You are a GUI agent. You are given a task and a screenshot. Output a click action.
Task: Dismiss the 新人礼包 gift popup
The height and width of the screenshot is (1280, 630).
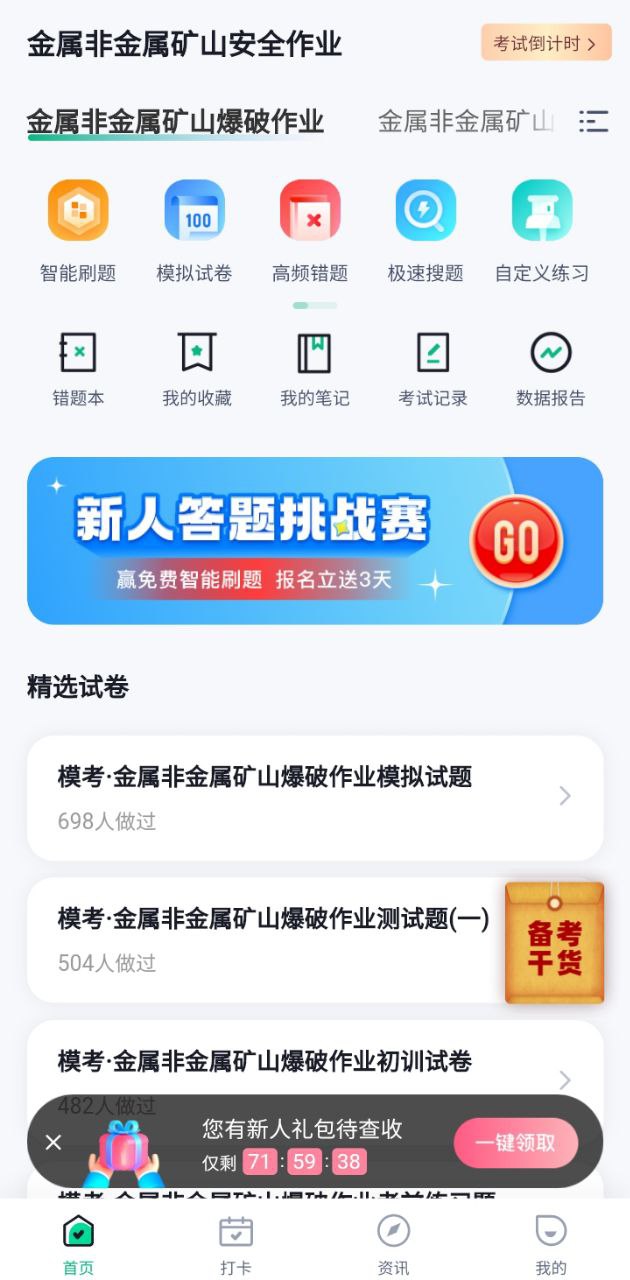pos(54,1142)
